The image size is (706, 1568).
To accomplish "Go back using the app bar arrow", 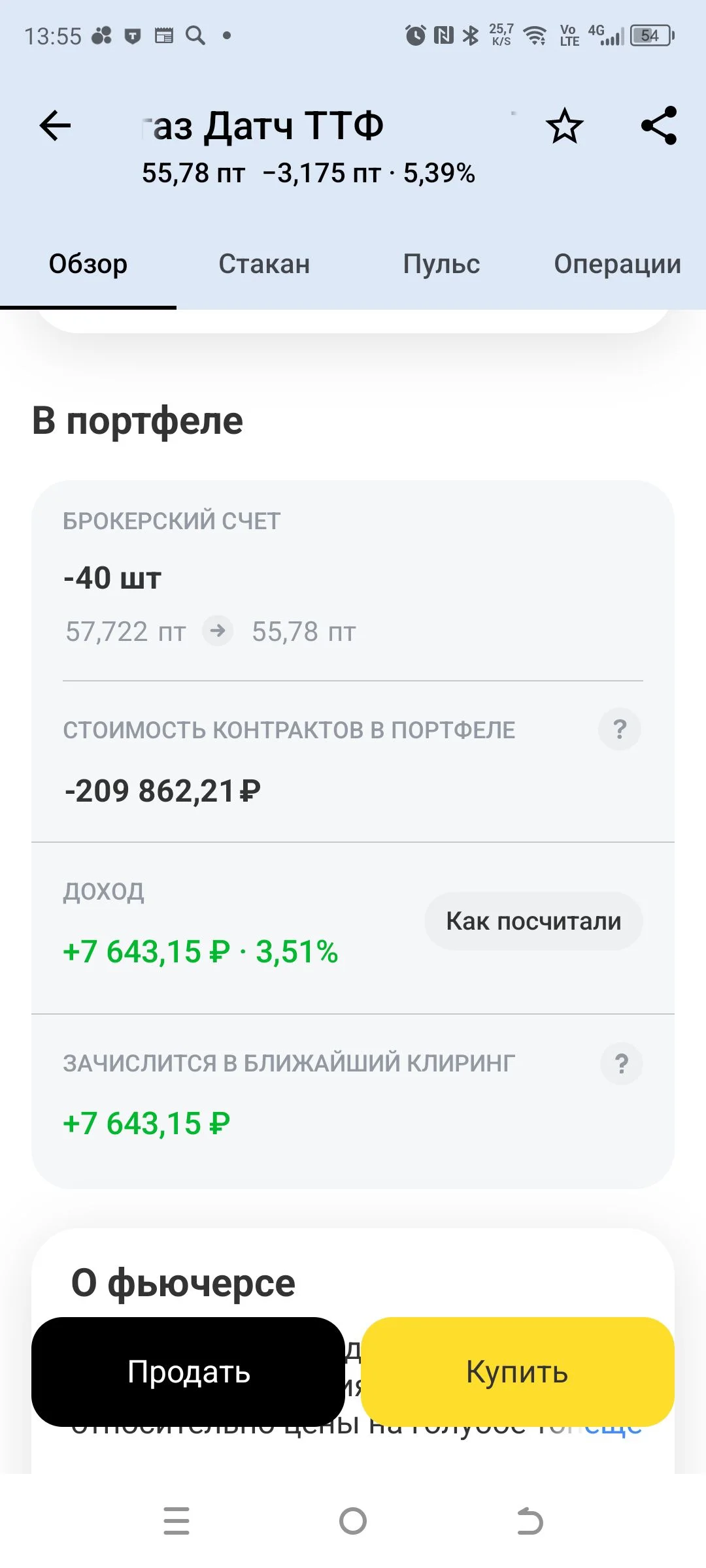I will [x=55, y=125].
